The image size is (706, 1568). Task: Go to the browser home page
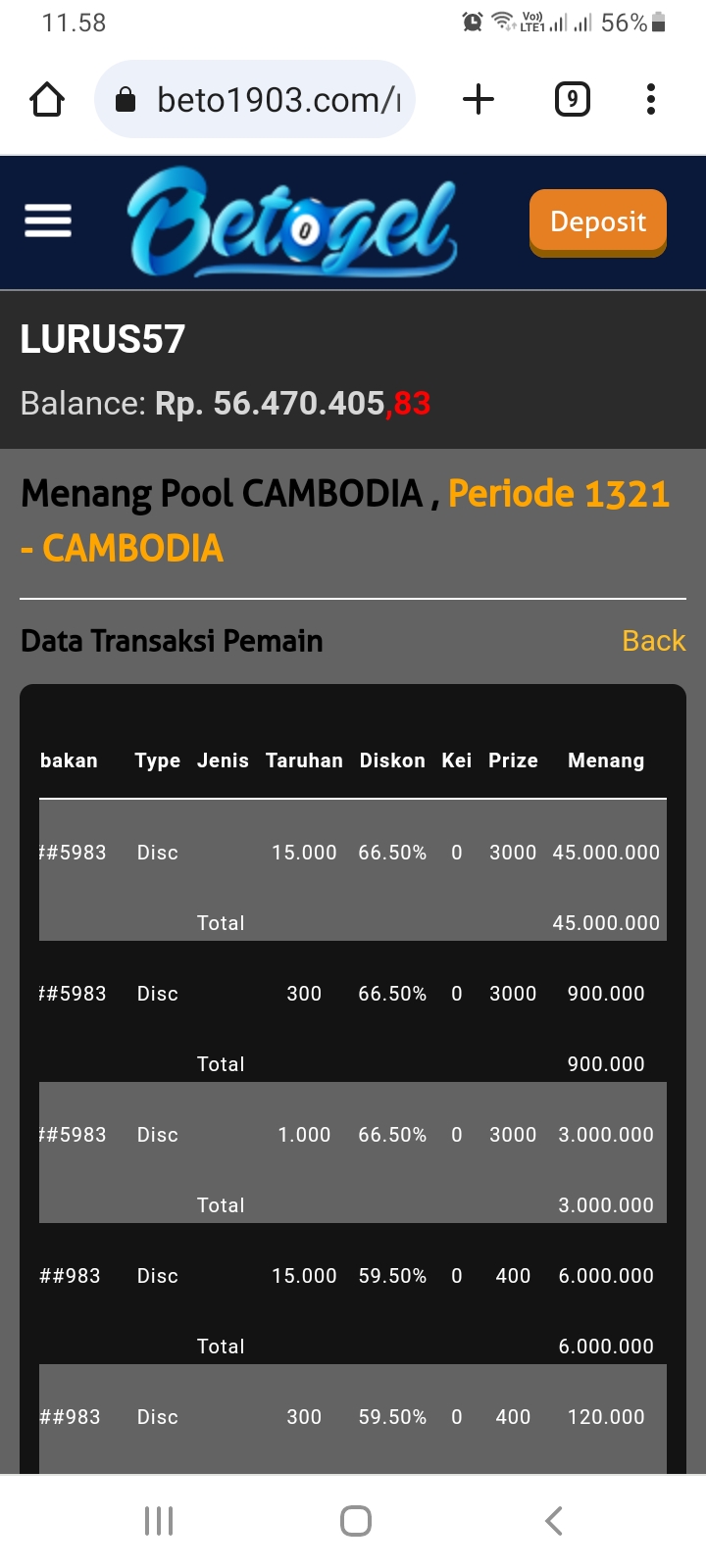point(47,99)
